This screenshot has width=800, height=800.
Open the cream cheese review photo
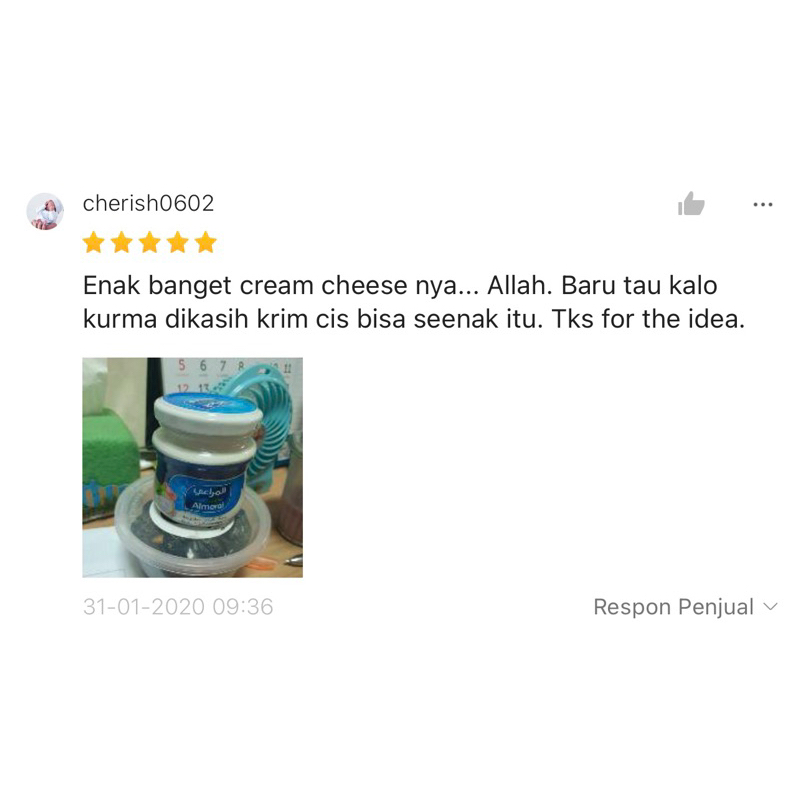192,467
